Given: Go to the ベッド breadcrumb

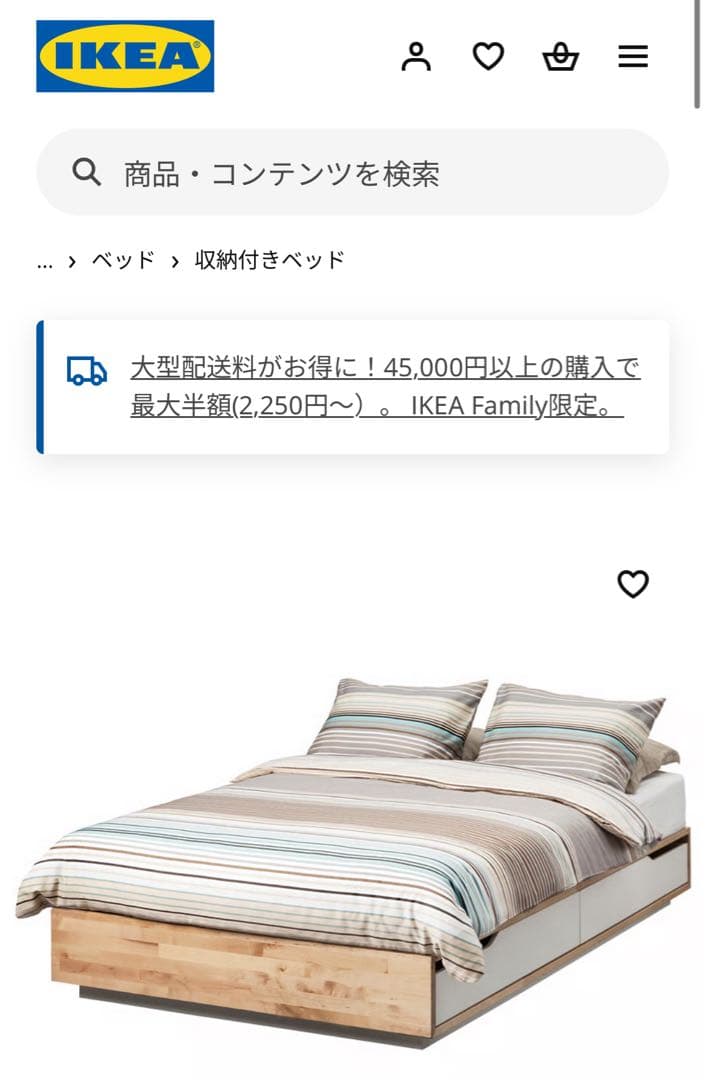Looking at the screenshot, I should tap(123, 261).
